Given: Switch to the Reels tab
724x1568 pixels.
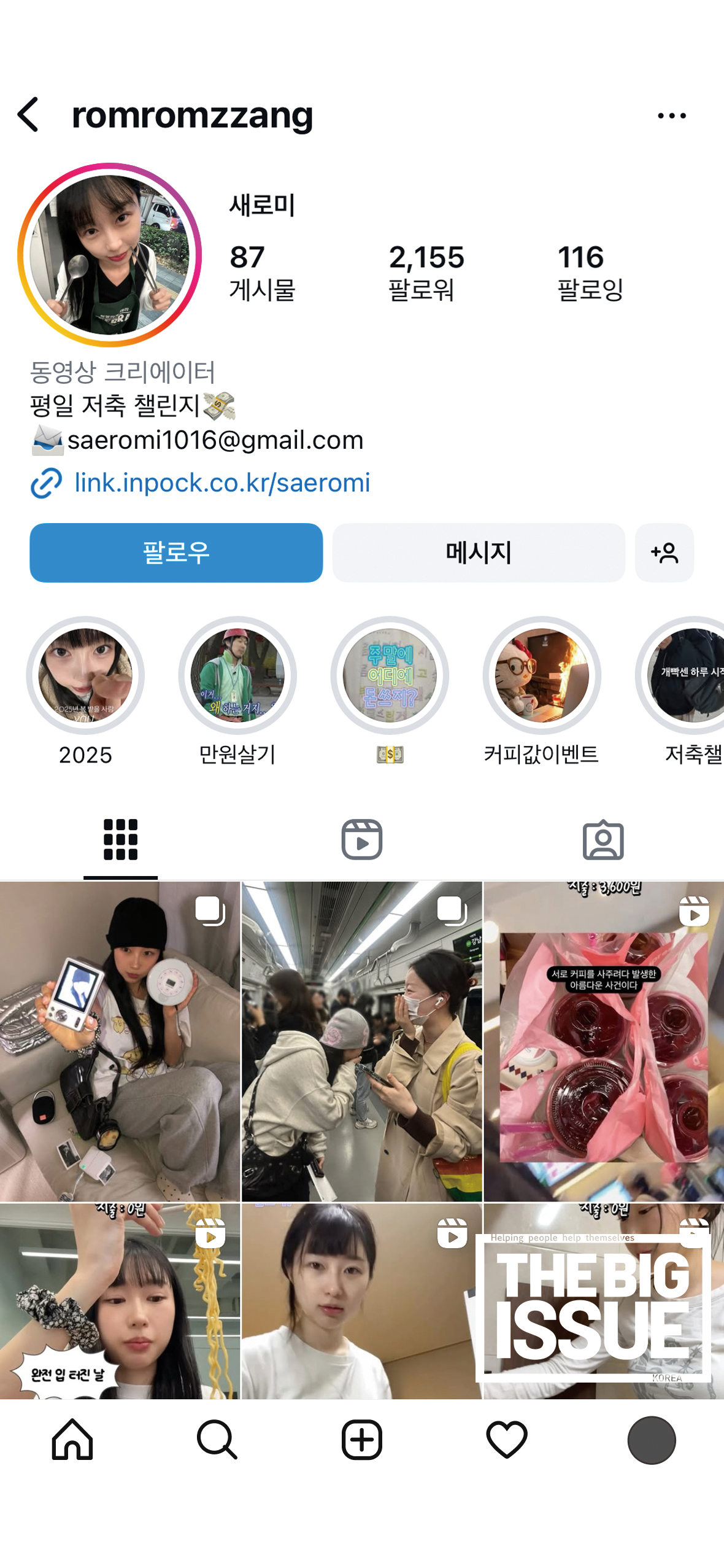Looking at the screenshot, I should (361, 839).
